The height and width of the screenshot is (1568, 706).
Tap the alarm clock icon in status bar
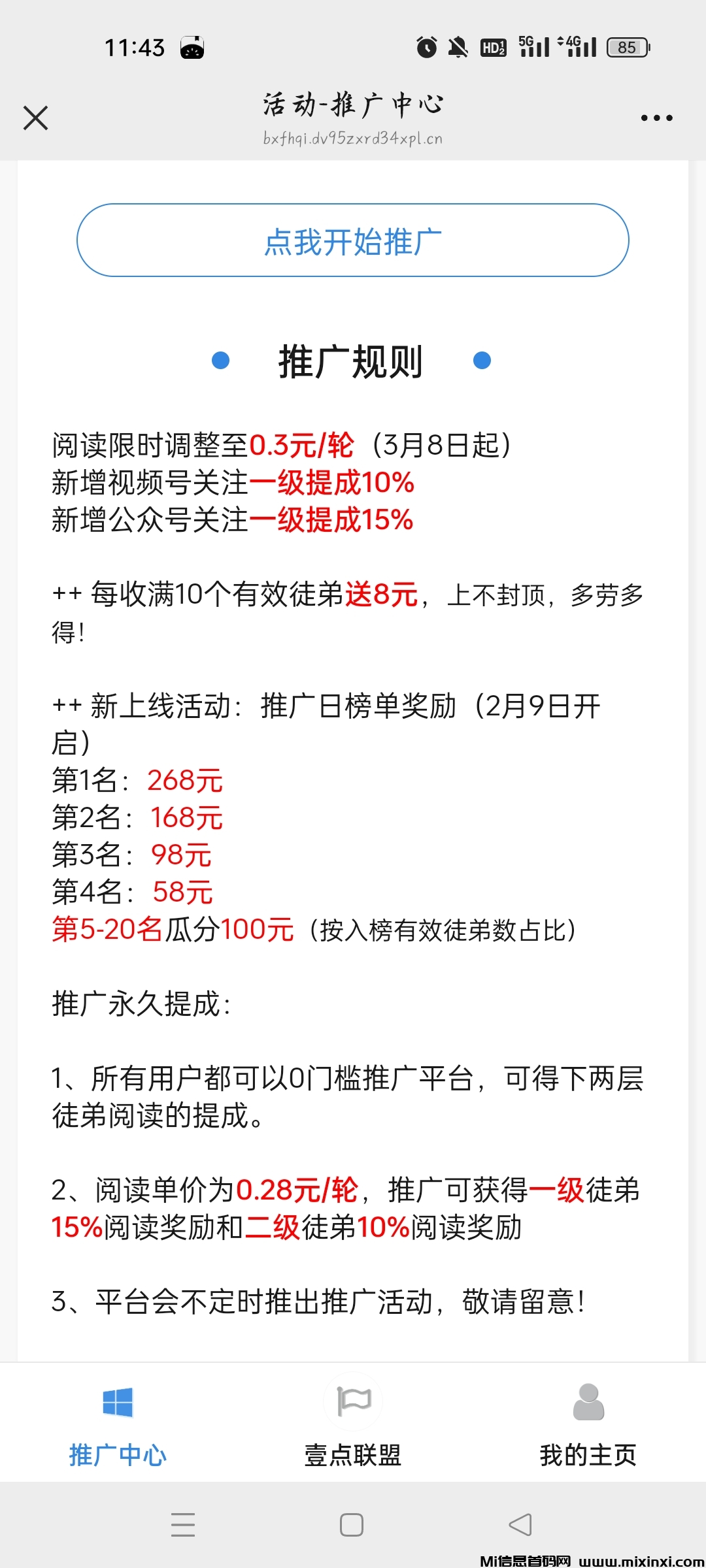click(426, 46)
